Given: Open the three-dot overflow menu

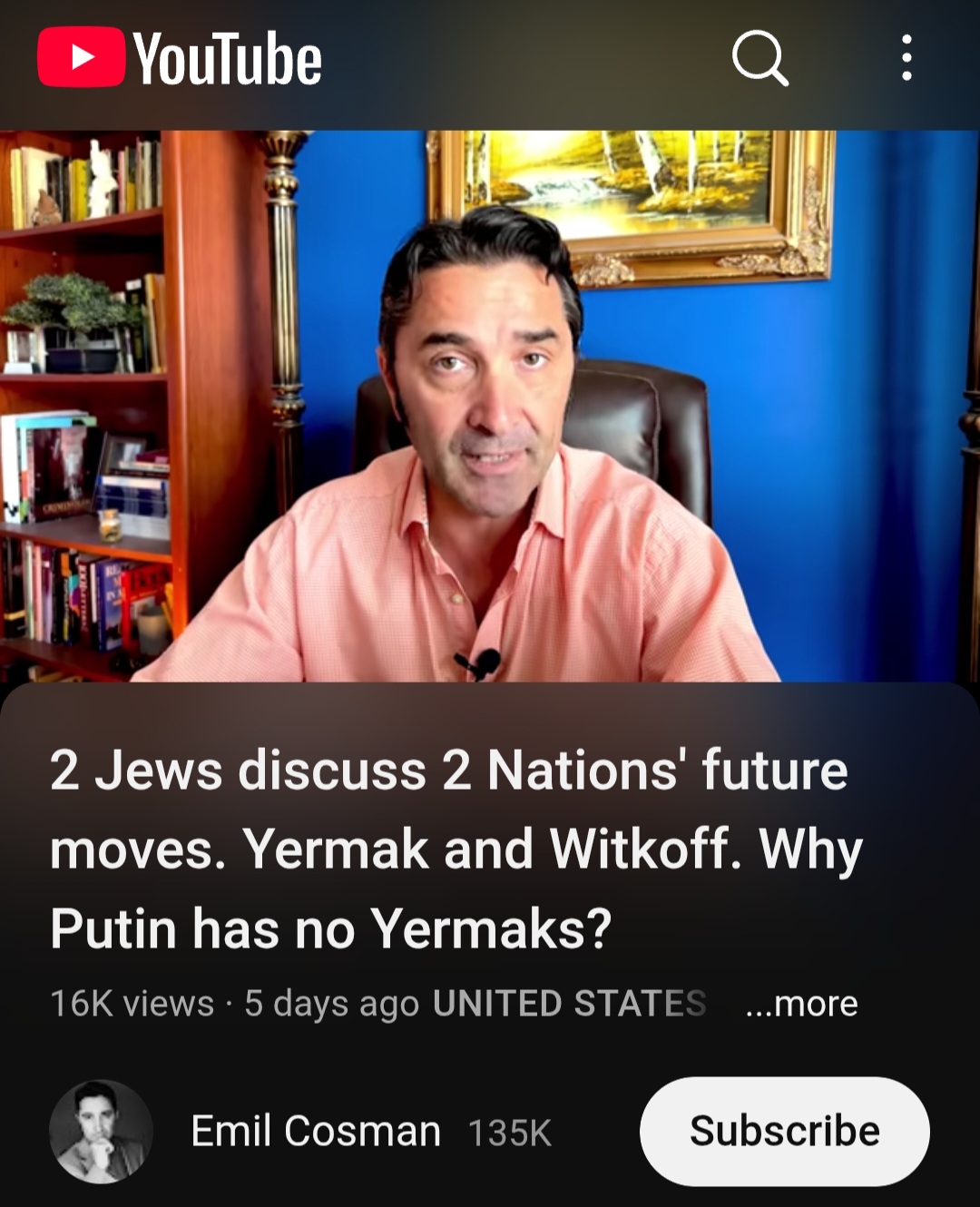Looking at the screenshot, I should [x=906, y=58].
